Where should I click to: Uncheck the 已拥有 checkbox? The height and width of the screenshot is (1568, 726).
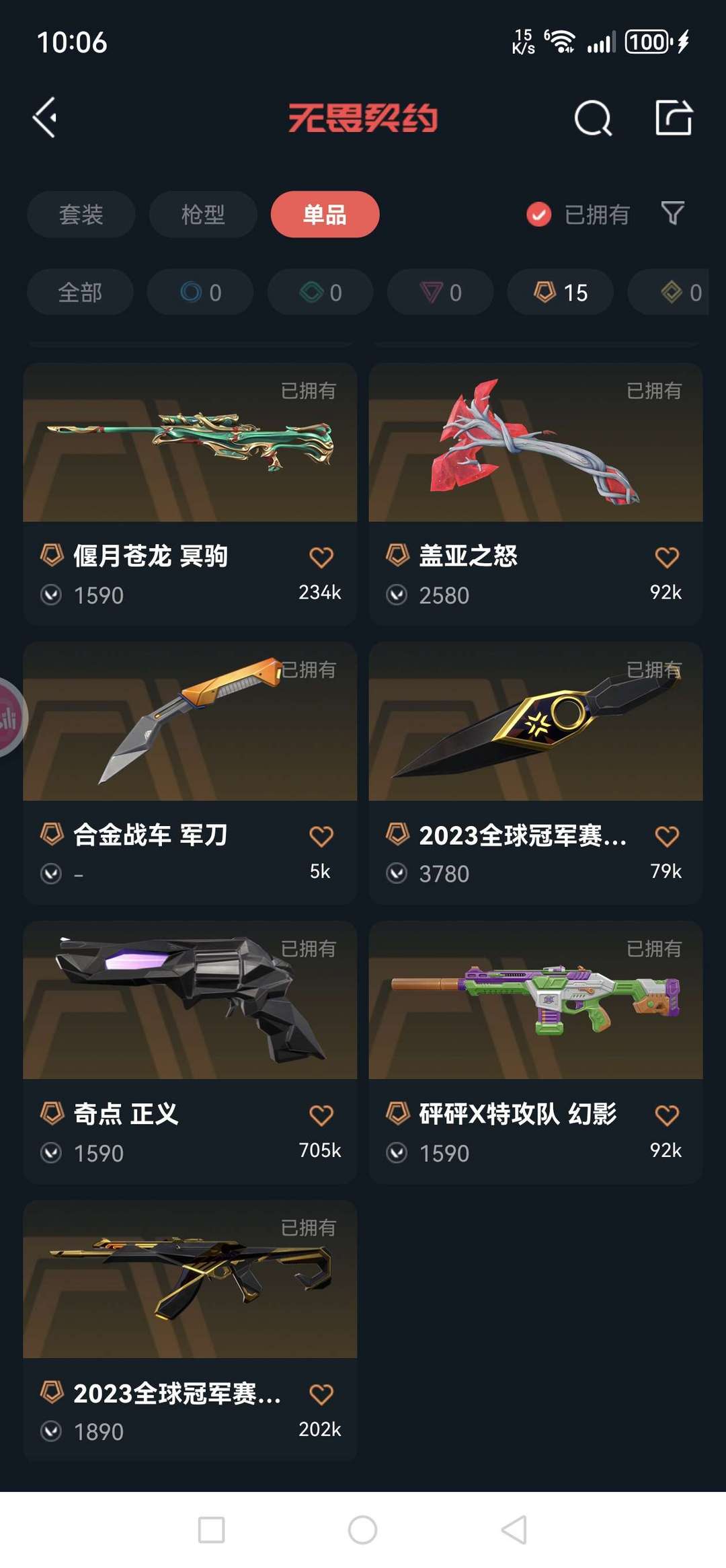(538, 215)
